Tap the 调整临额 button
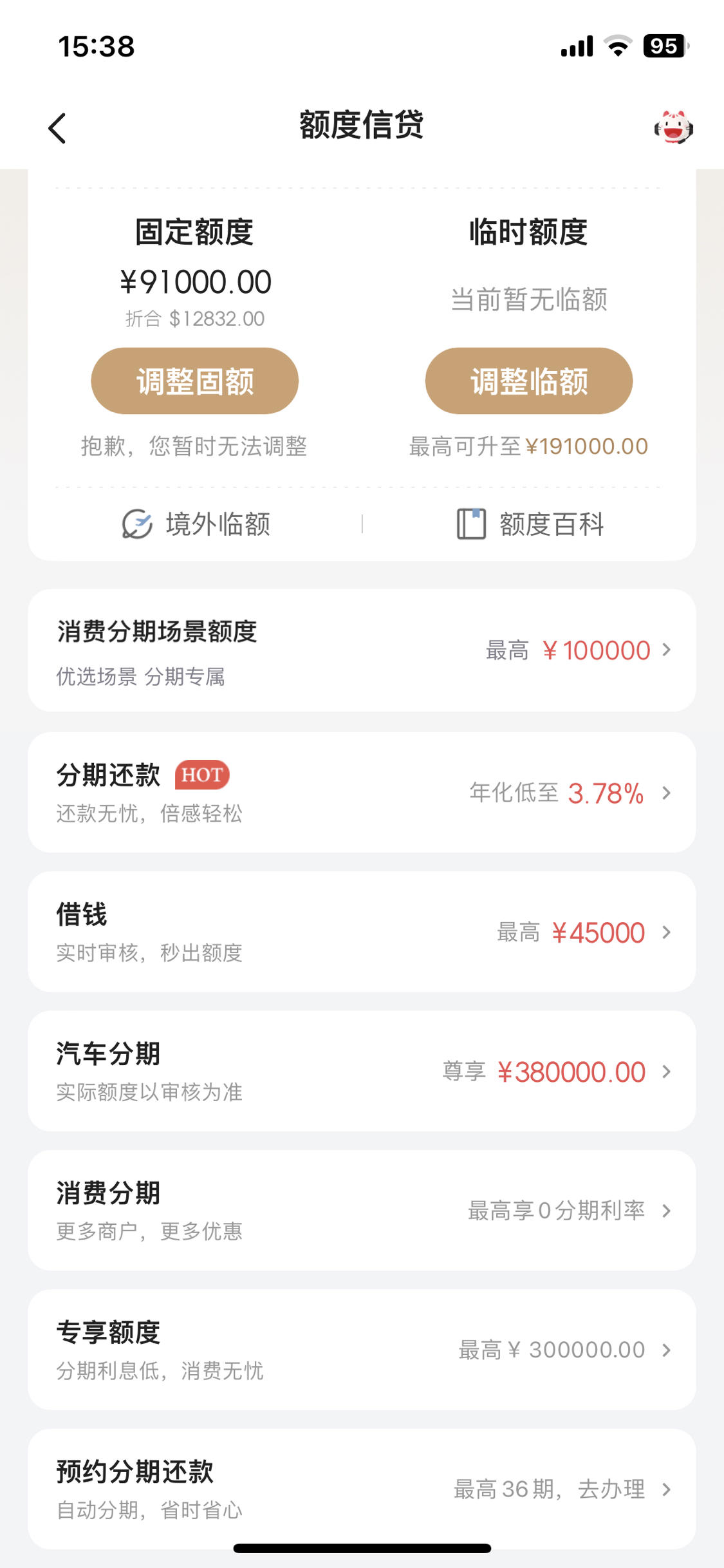This screenshot has height=1568, width=724. 529,381
